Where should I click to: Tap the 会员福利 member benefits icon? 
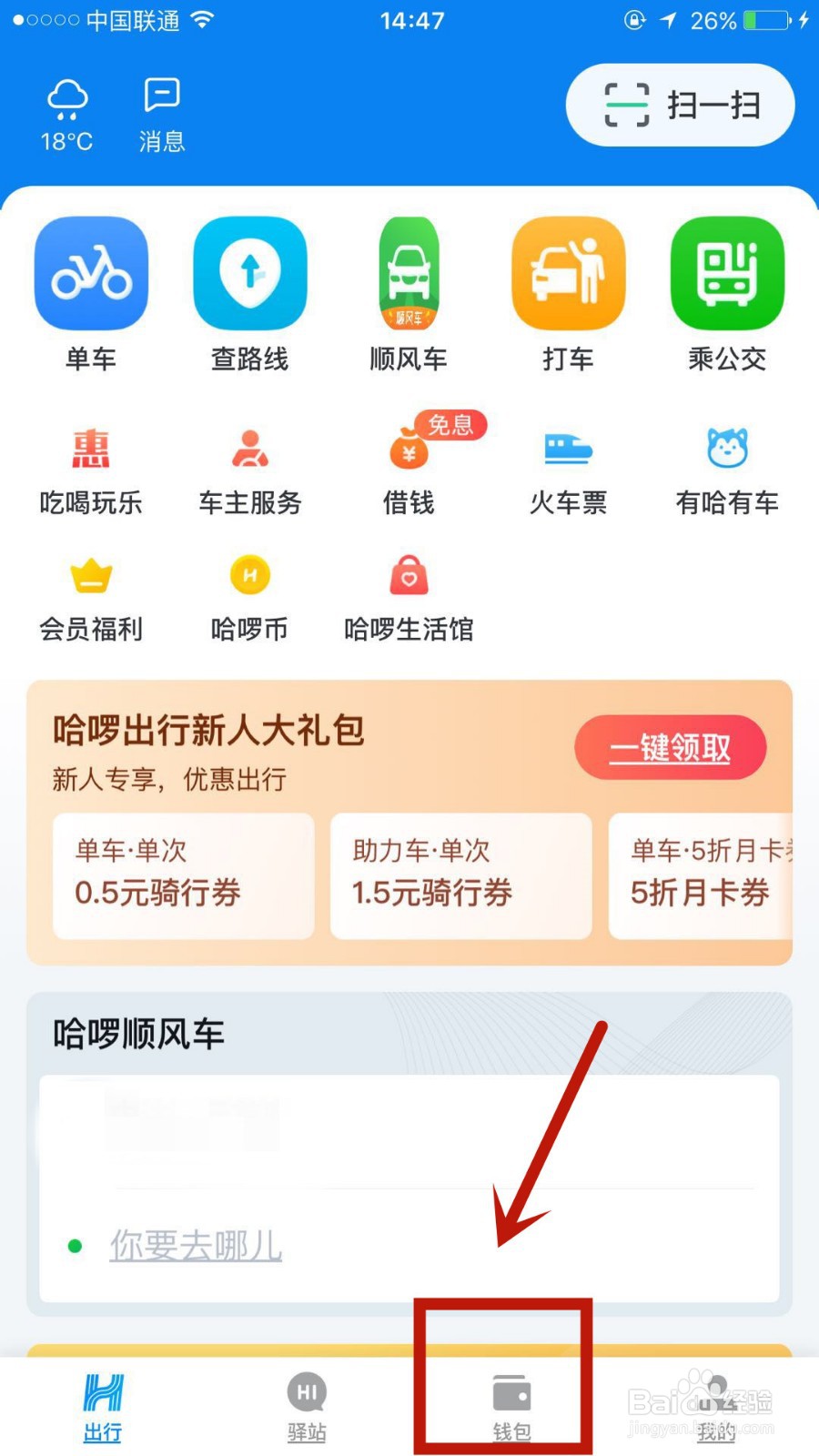pyautogui.click(x=91, y=596)
